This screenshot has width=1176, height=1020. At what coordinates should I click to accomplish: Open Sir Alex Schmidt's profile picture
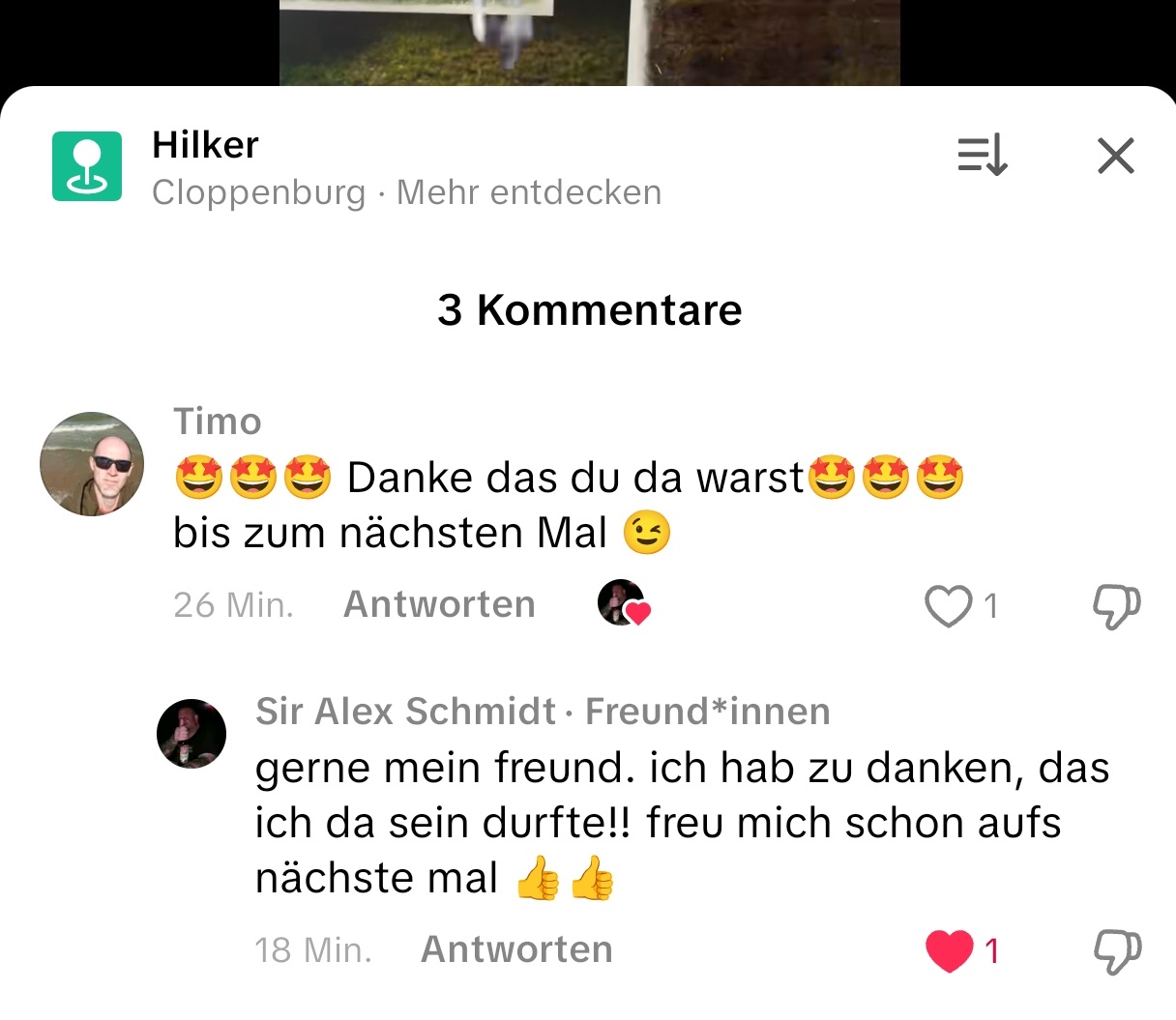tap(191, 734)
